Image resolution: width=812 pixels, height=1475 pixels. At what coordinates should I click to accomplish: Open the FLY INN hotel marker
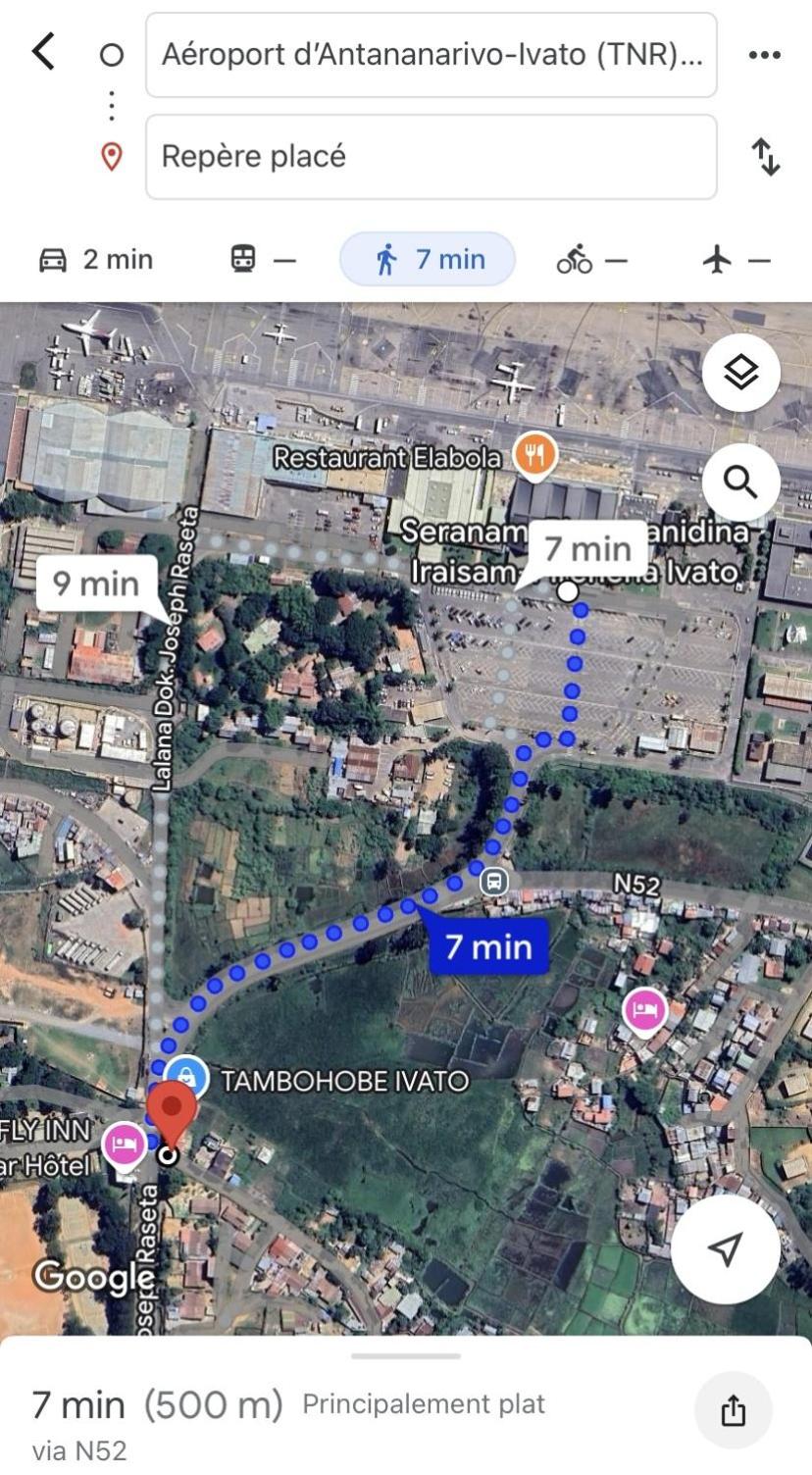tap(126, 1144)
